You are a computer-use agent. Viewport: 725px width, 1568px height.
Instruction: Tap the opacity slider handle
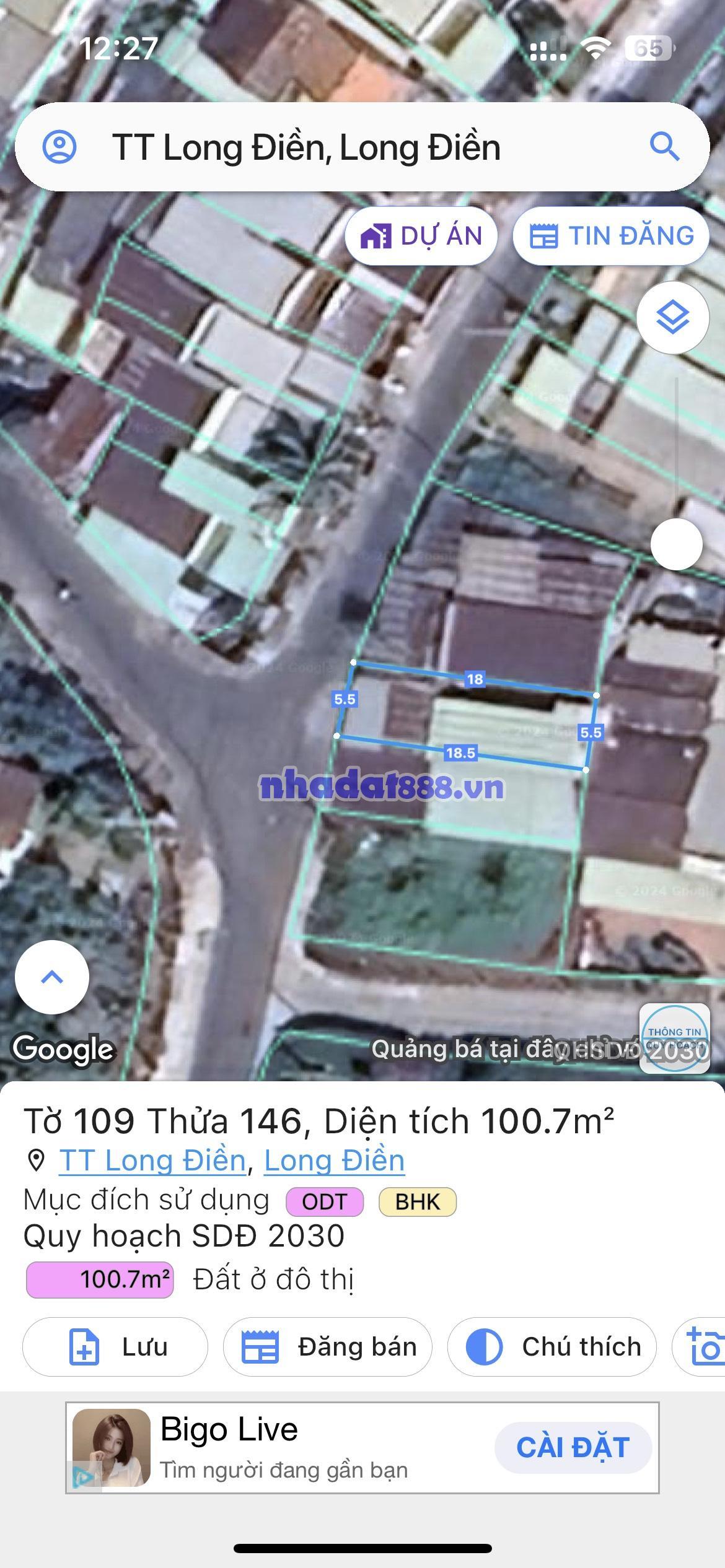pyautogui.click(x=676, y=544)
